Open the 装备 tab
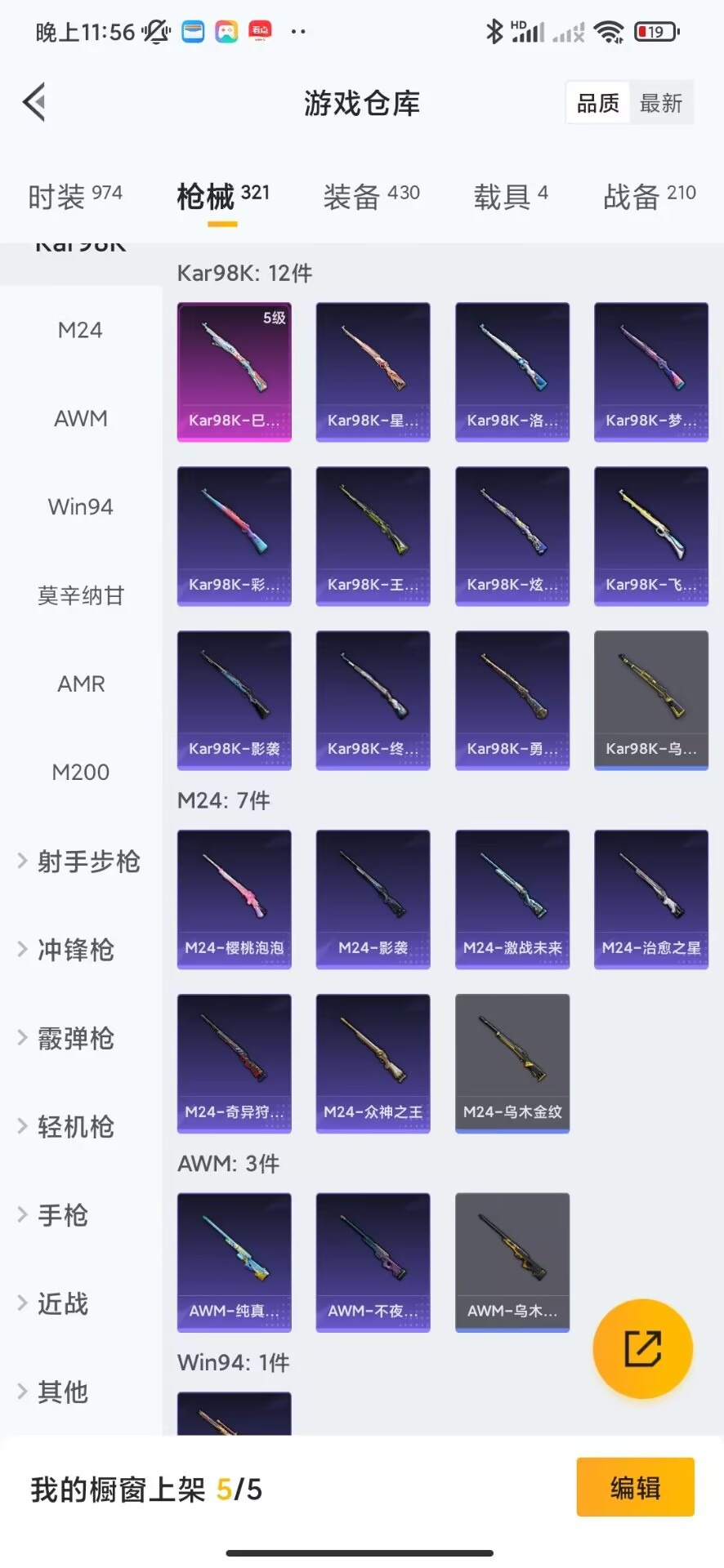Screen dimensions: 724x1568 tap(371, 196)
